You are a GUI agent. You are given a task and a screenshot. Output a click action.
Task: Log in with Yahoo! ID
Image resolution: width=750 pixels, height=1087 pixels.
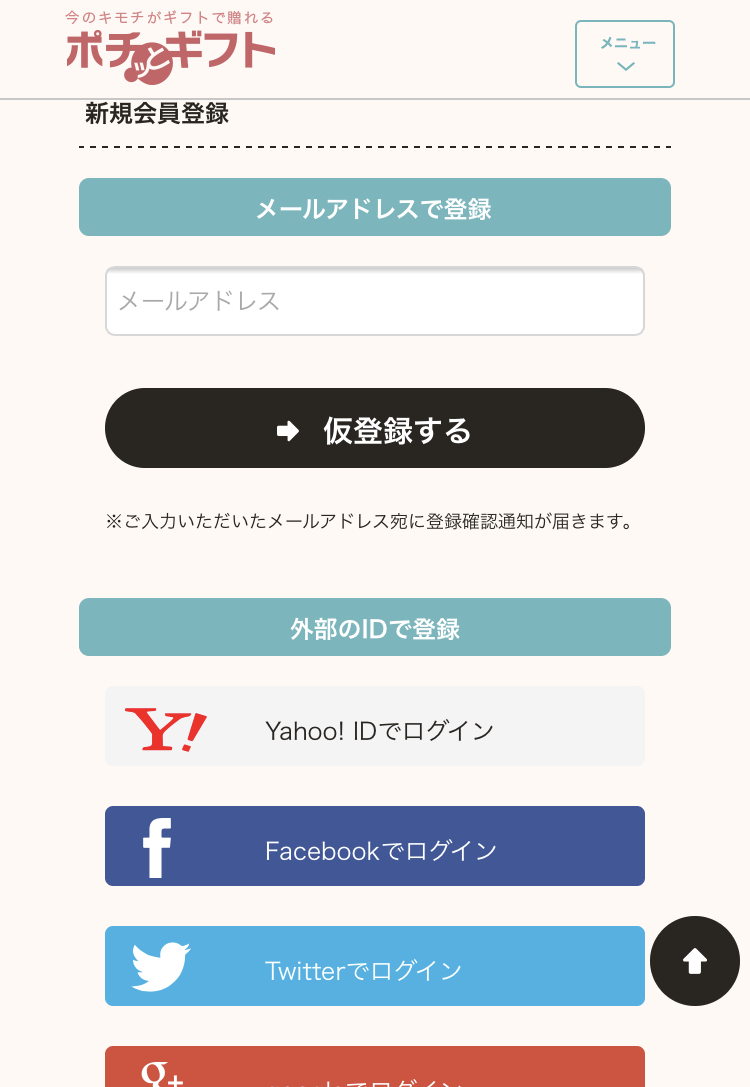[374, 727]
